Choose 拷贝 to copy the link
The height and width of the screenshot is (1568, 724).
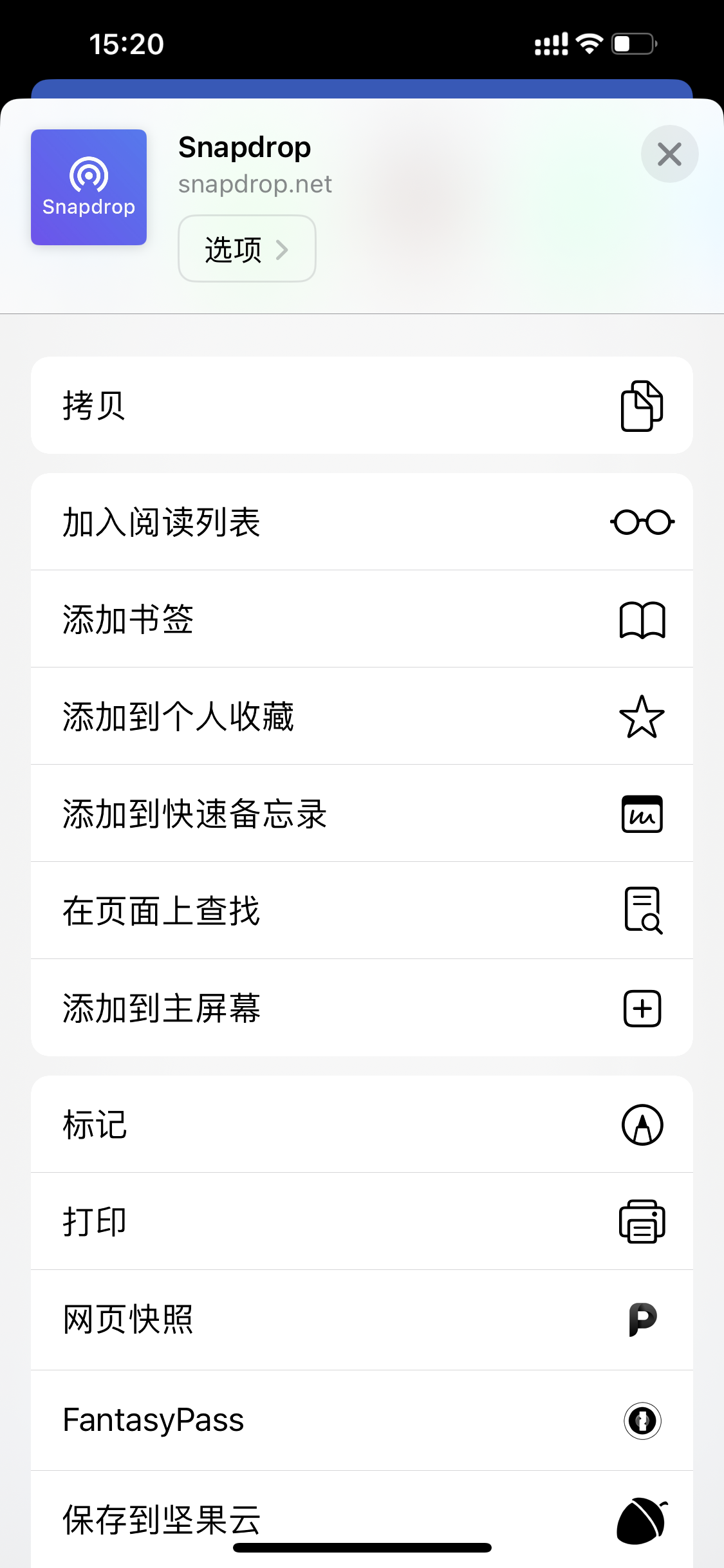257,406
